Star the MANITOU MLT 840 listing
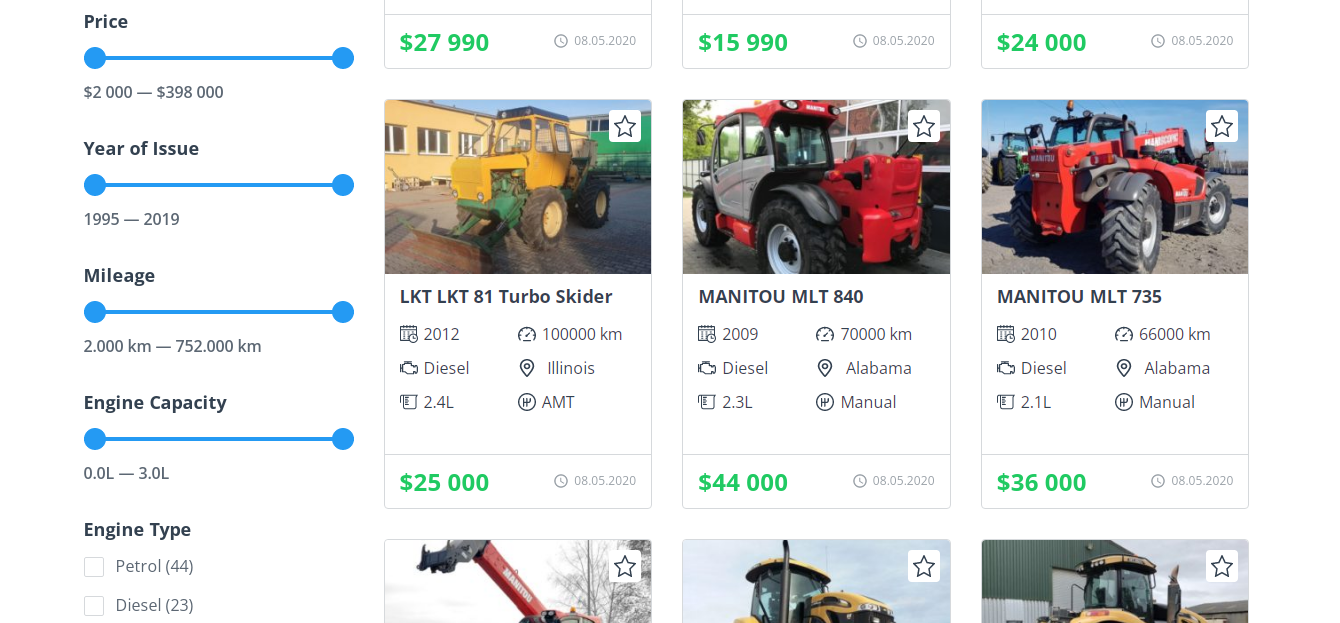The image size is (1340, 623). click(924, 126)
